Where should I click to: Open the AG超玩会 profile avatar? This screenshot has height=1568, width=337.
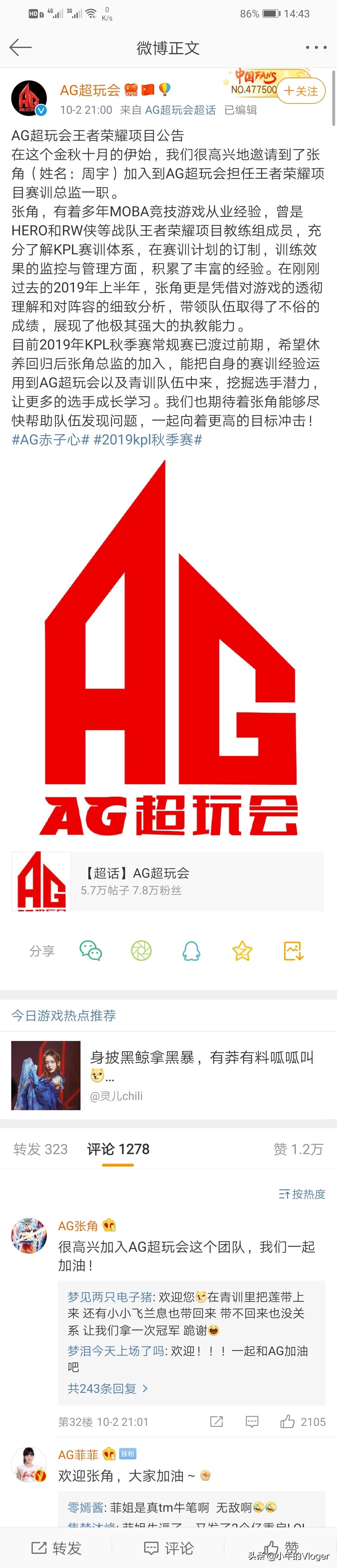[29, 98]
